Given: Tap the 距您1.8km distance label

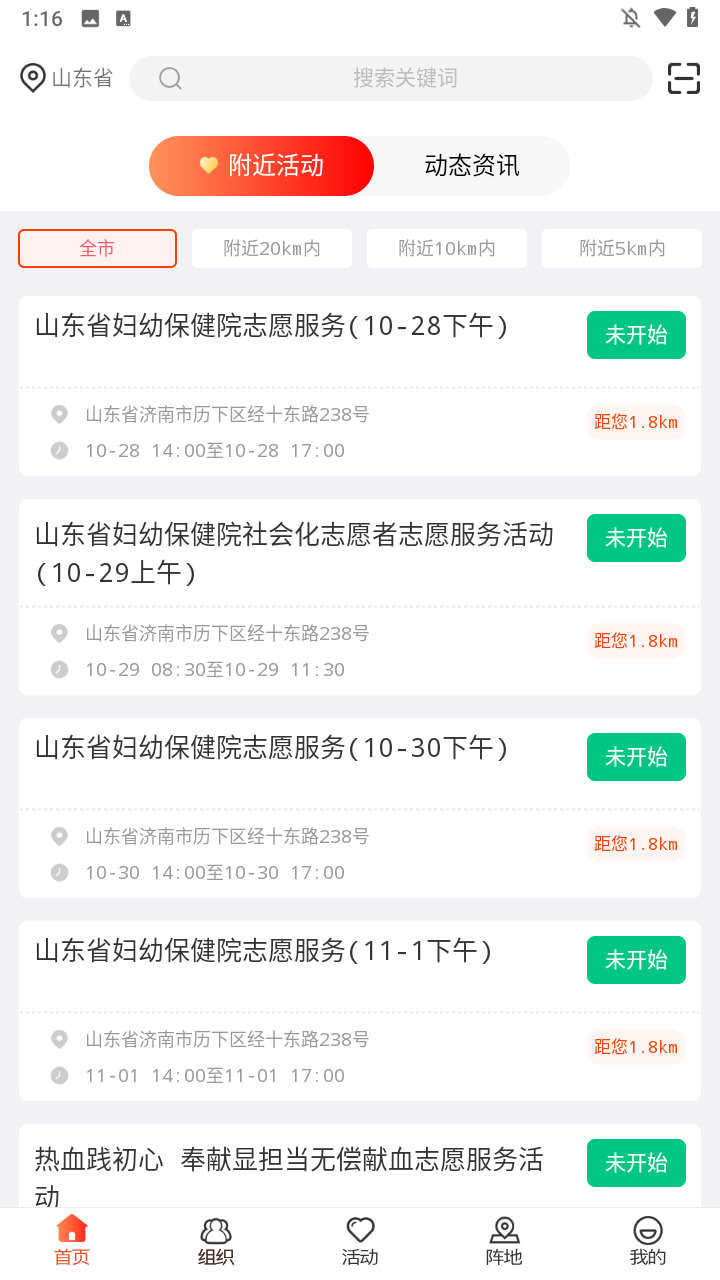Looking at the screenshot, I should click(x=636, y=421).
